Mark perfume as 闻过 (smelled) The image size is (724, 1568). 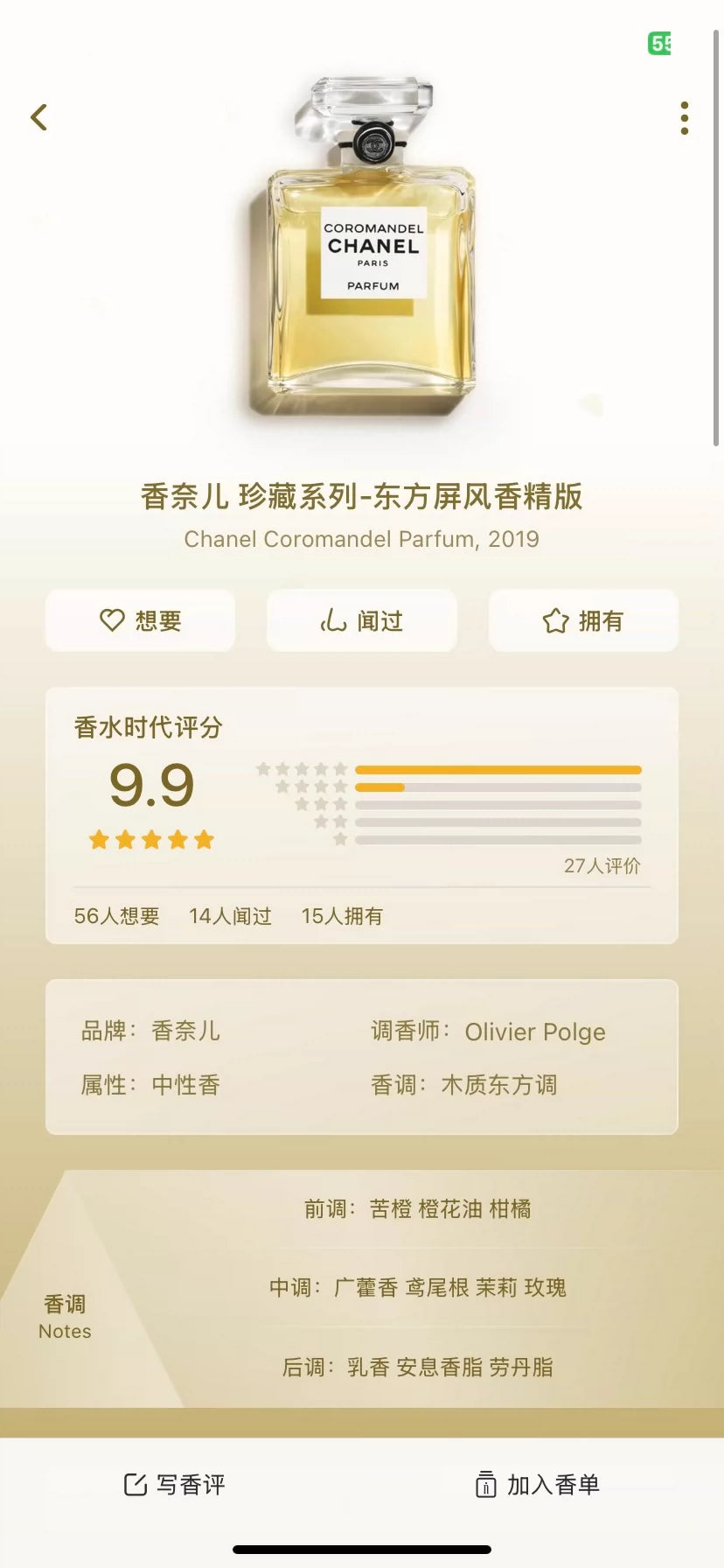(x=361, y=620)
